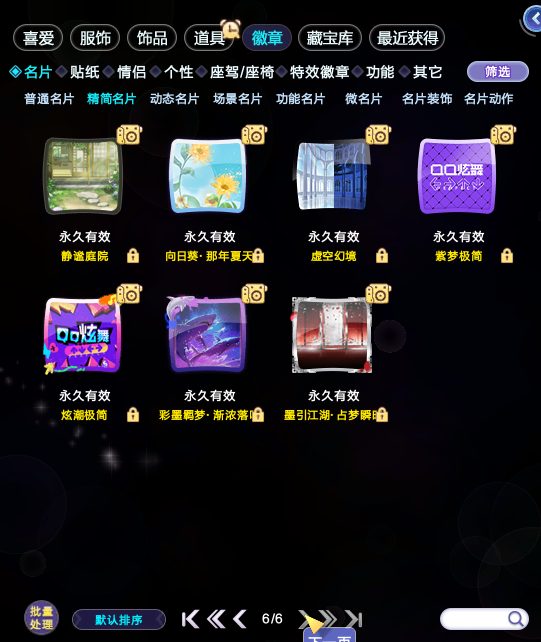Screen dimensions: 541x642
Task: Open the 名片装饰 sub-tab
Action: click(427, 99)
